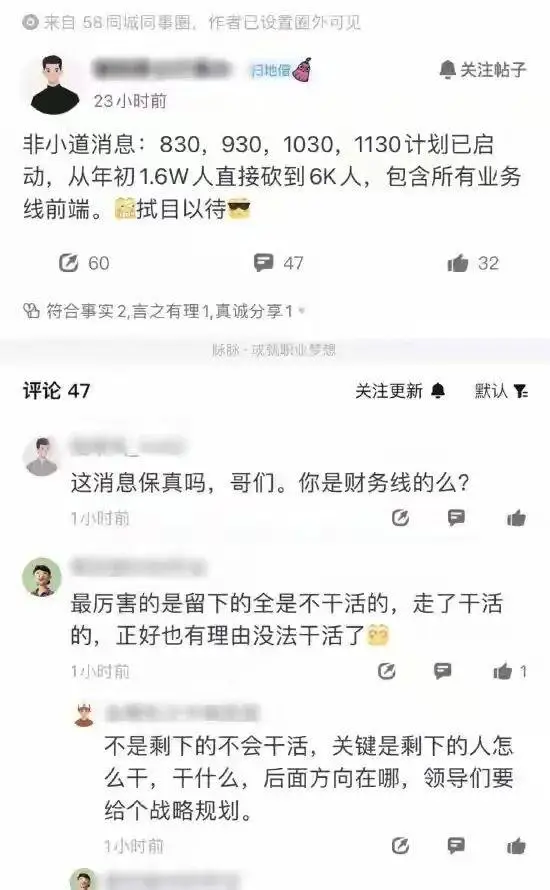Like the comment 这消息保真吗
Viewport: 550px width, 890px height.
(x=516, y=518)
